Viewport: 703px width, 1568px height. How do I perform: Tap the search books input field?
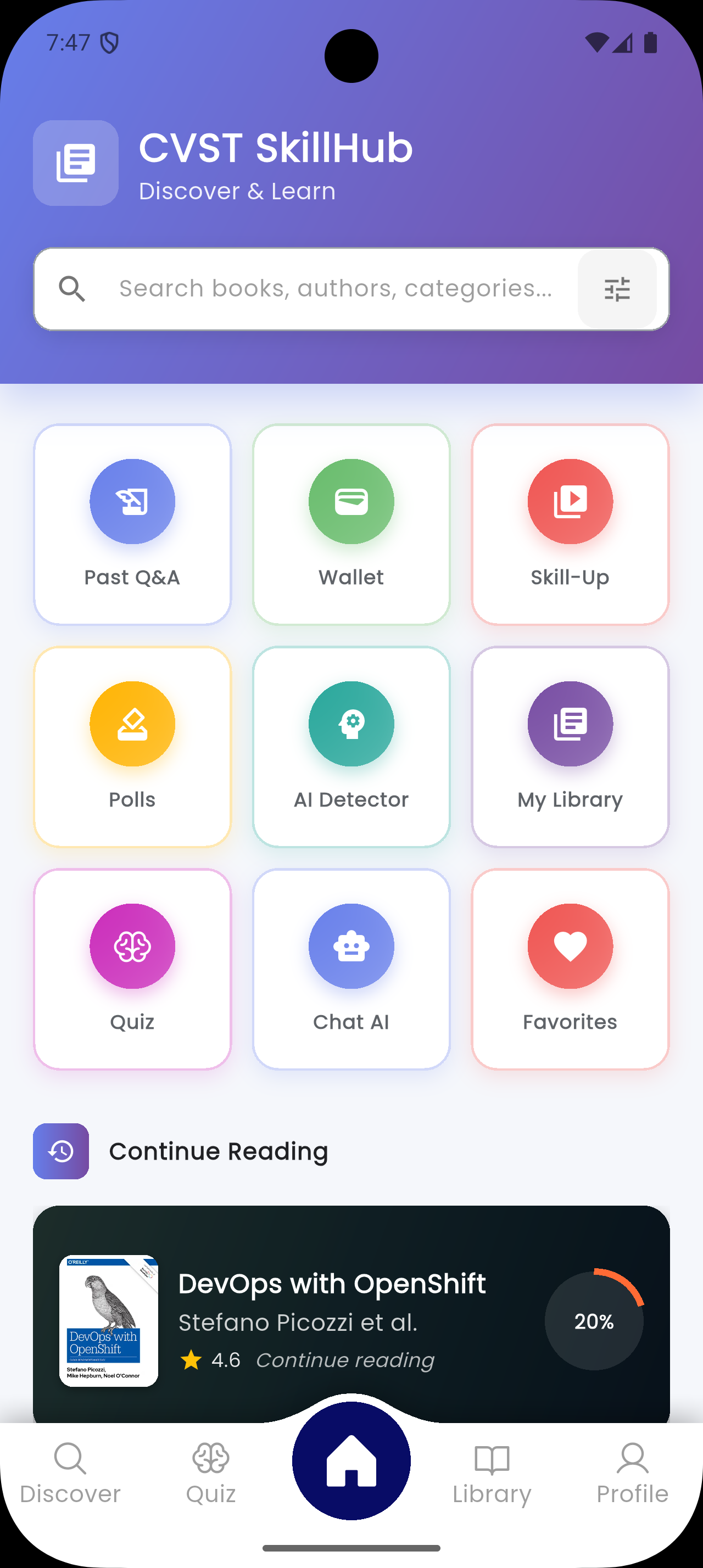point(335,289)
